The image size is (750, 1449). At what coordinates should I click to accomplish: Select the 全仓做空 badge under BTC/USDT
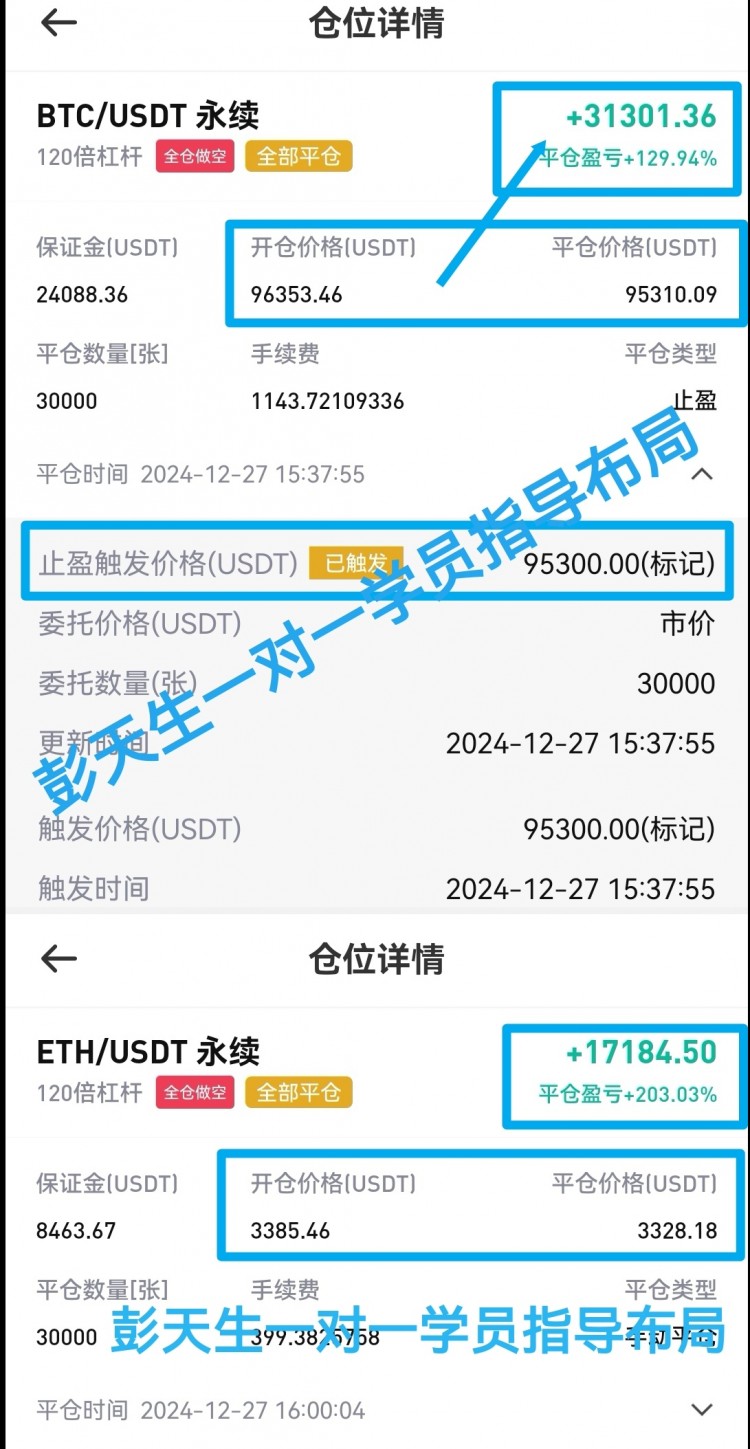click(x=194, y=156)
